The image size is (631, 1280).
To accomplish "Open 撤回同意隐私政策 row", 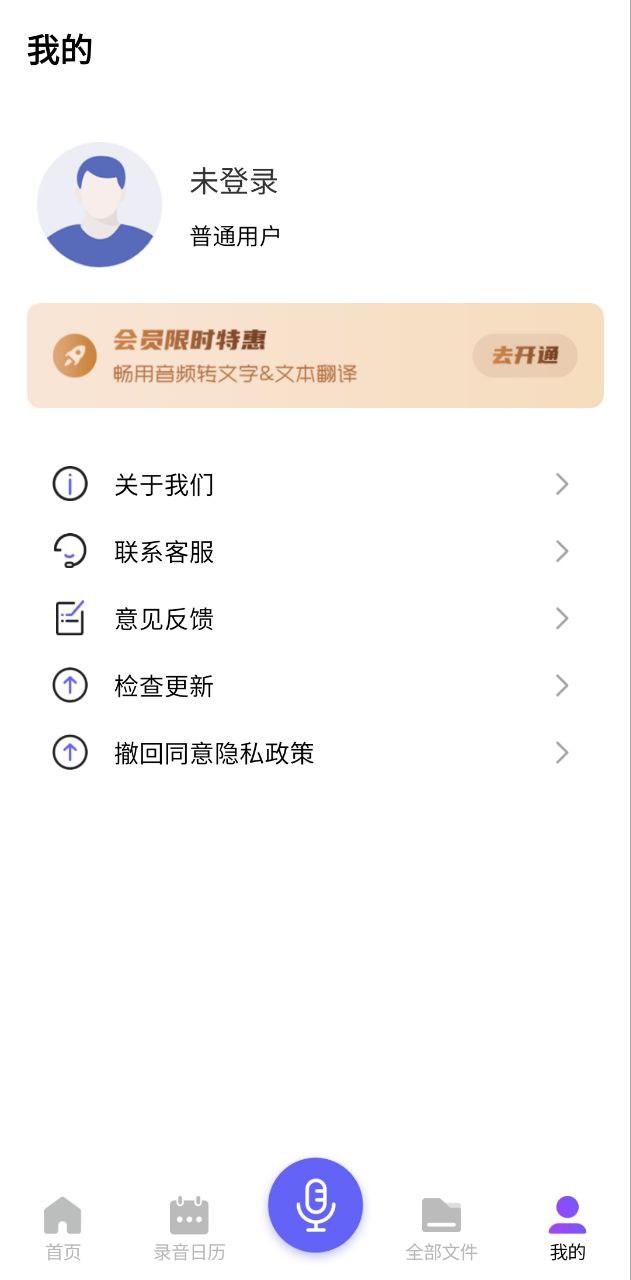I will click(x=315, y=753).
